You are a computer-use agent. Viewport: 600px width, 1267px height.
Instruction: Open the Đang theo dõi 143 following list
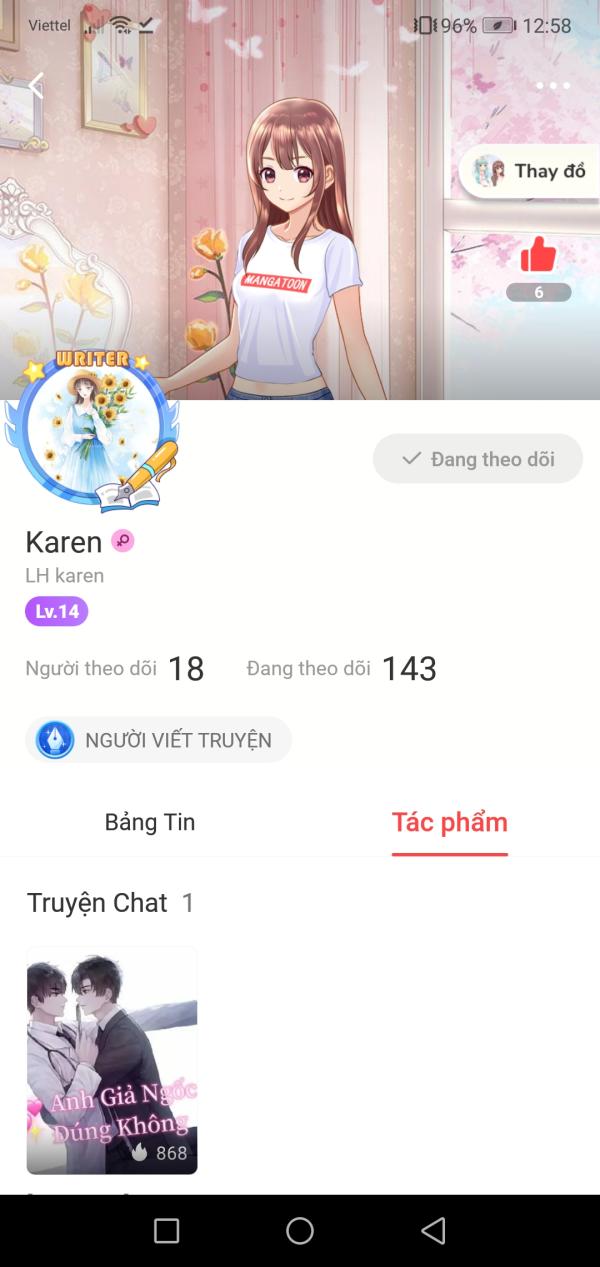tap(342, 668)
